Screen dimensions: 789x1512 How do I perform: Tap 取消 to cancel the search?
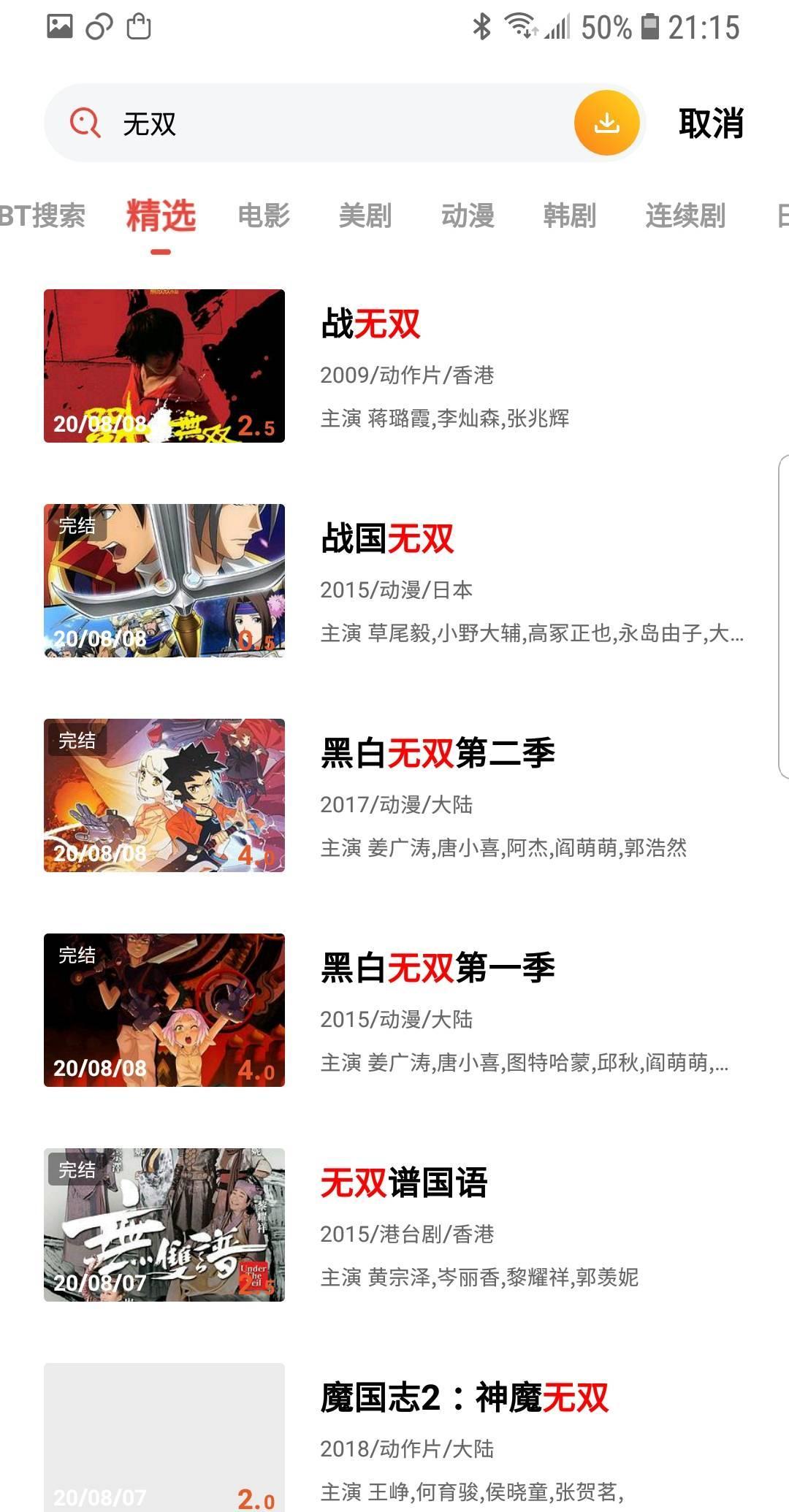click(711, 123)
